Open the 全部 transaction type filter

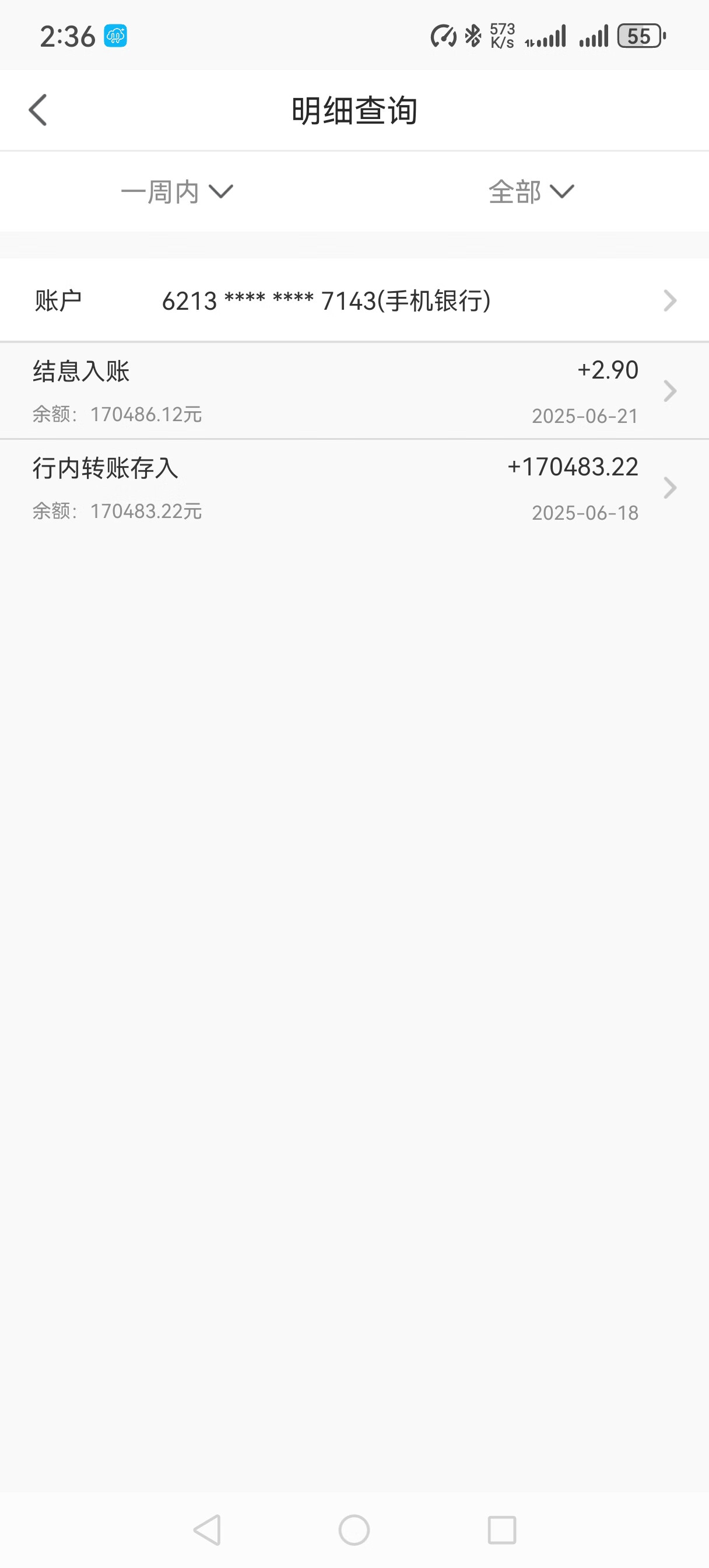click(x=531, y=192)
